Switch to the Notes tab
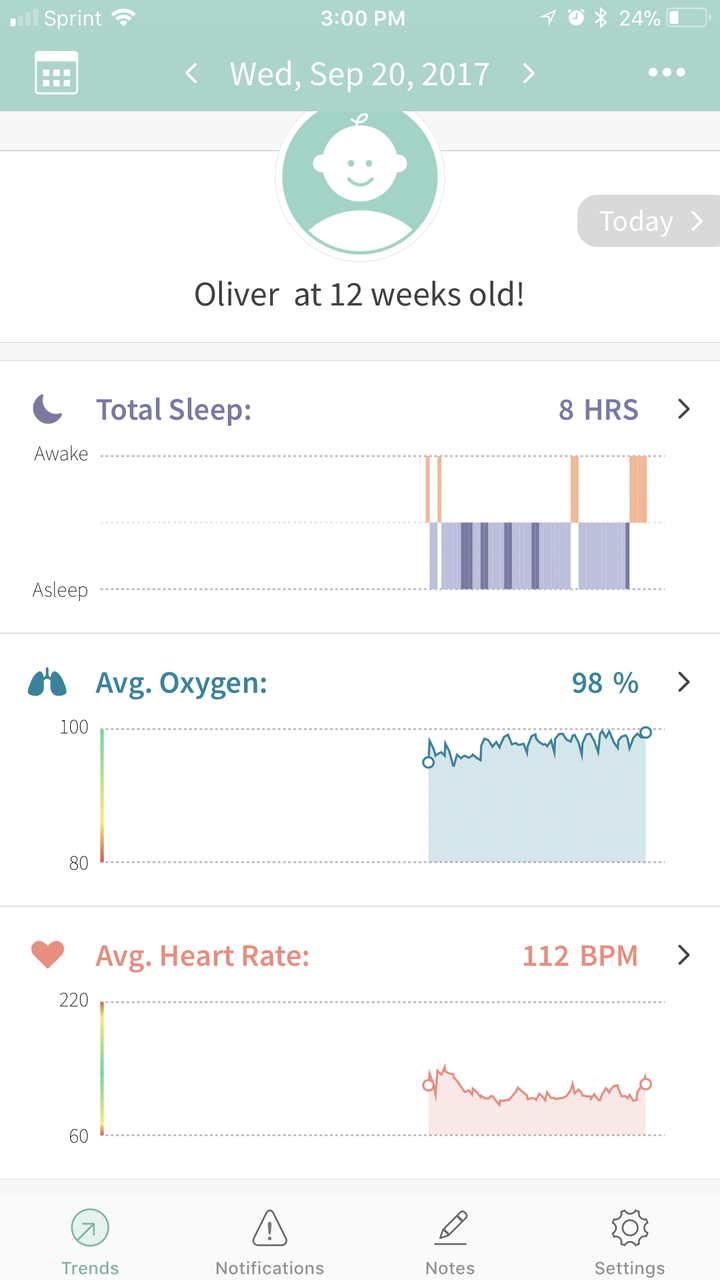Image resolution: width=720 pixels, height=1280 pixels. click(450, 1242)
